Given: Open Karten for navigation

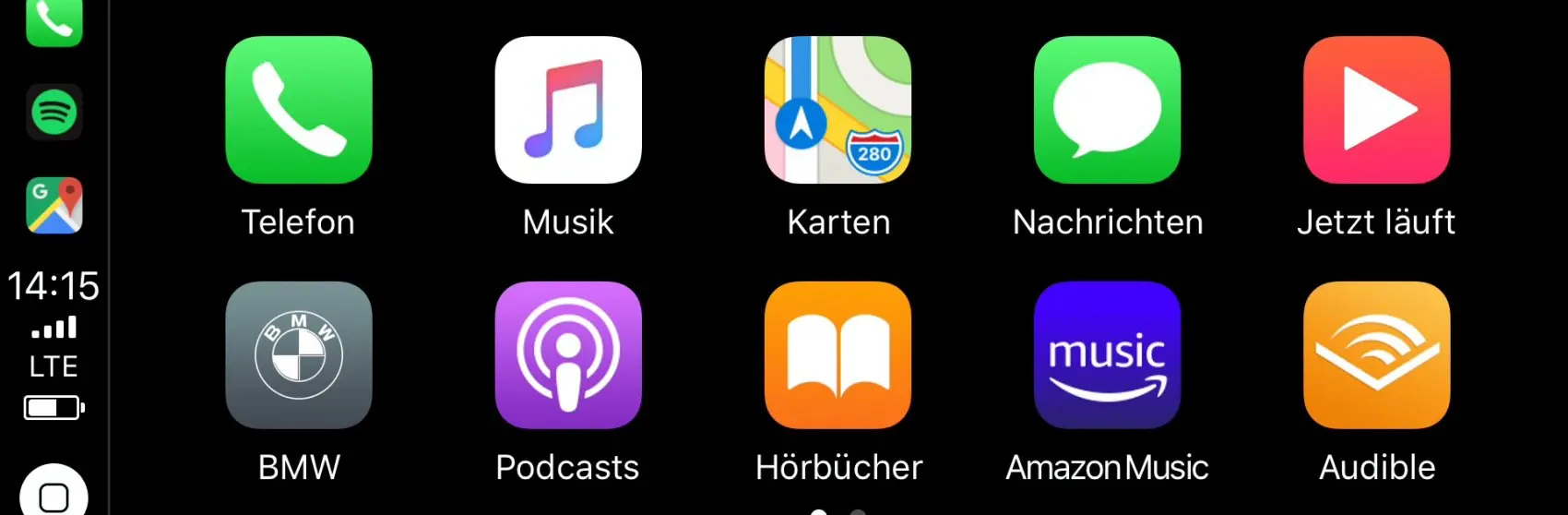Looking at the screenshot, I should [x=837, y=110].
